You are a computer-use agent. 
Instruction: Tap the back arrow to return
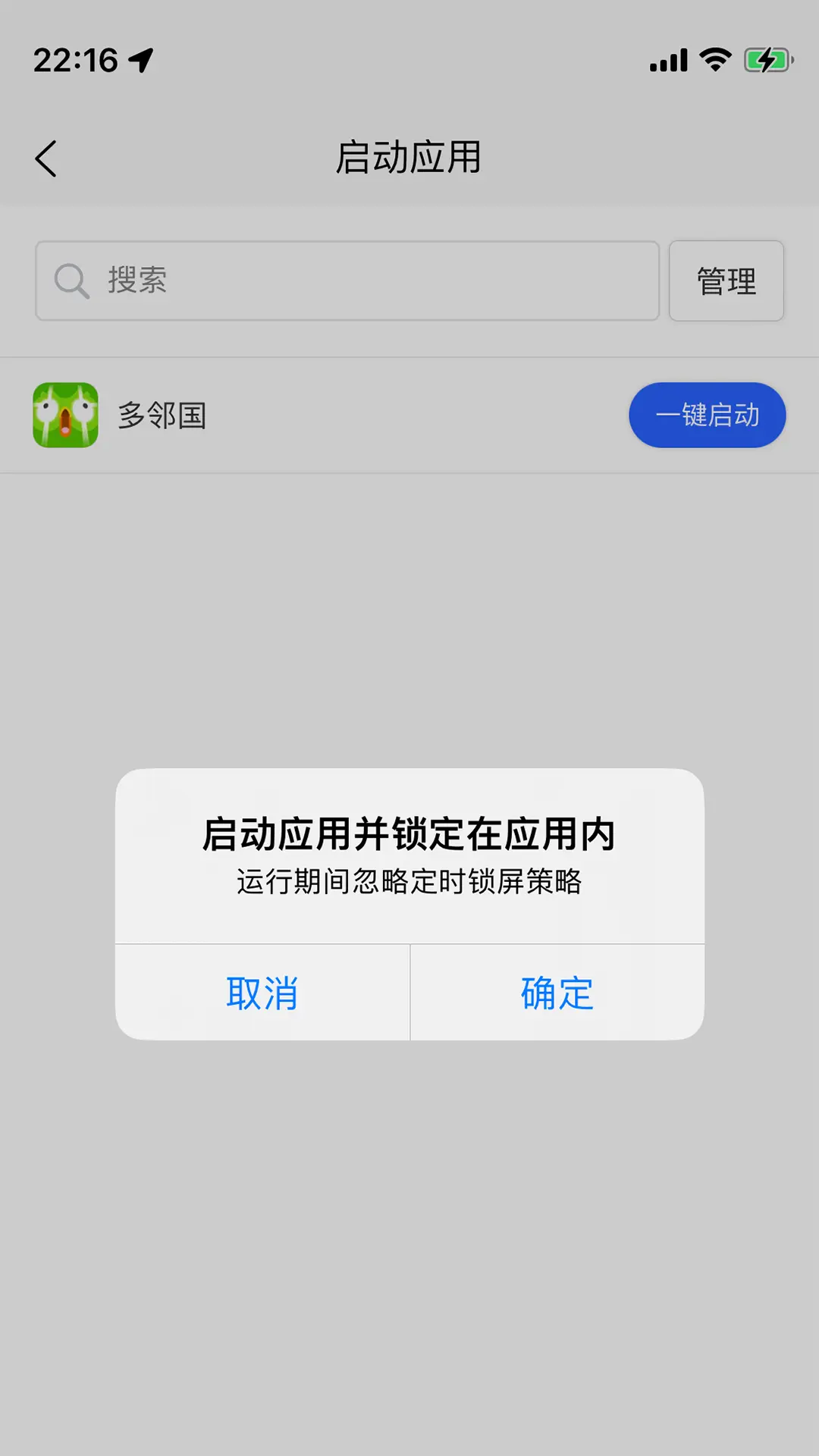point(47,158)
